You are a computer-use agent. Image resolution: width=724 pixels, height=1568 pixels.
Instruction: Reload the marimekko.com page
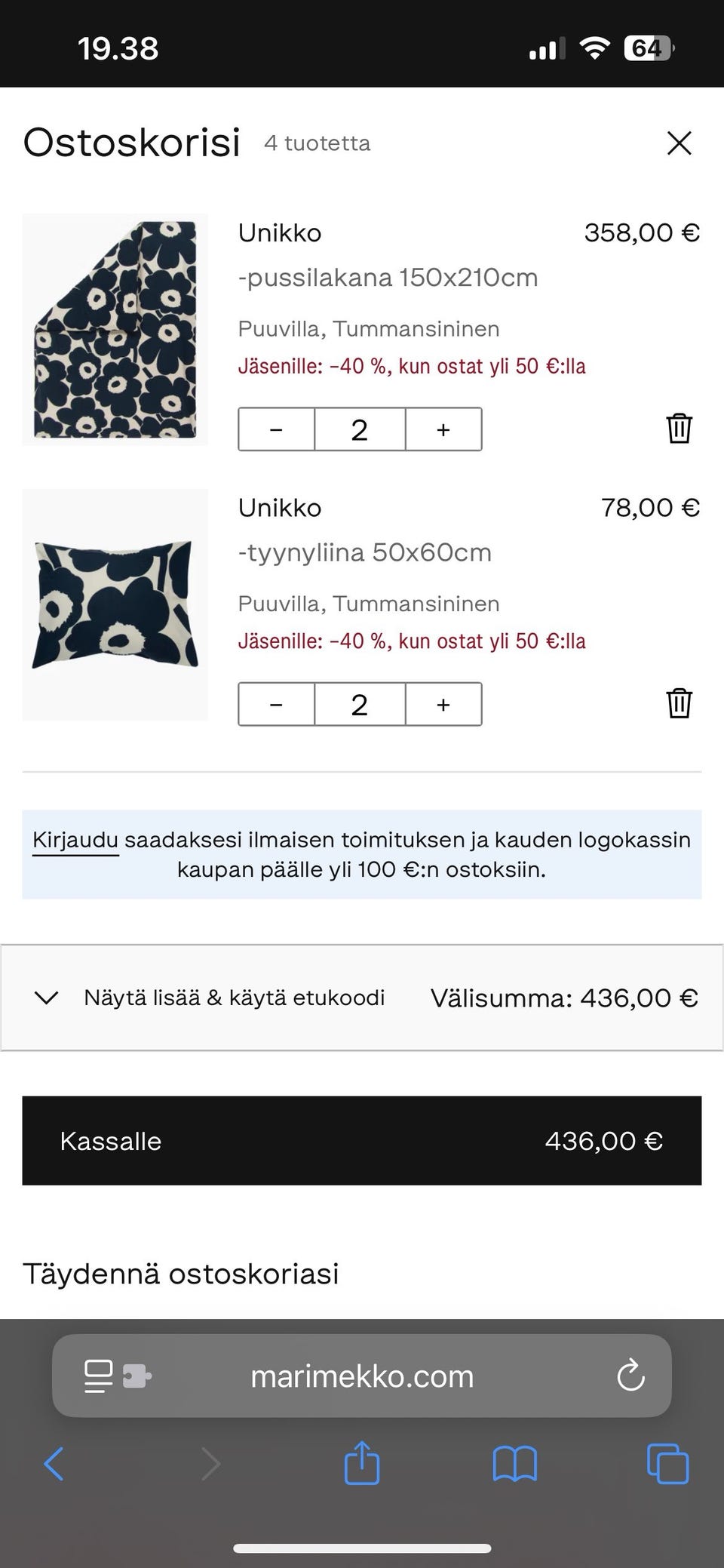pyautogui.click(x=630, y=1376)
